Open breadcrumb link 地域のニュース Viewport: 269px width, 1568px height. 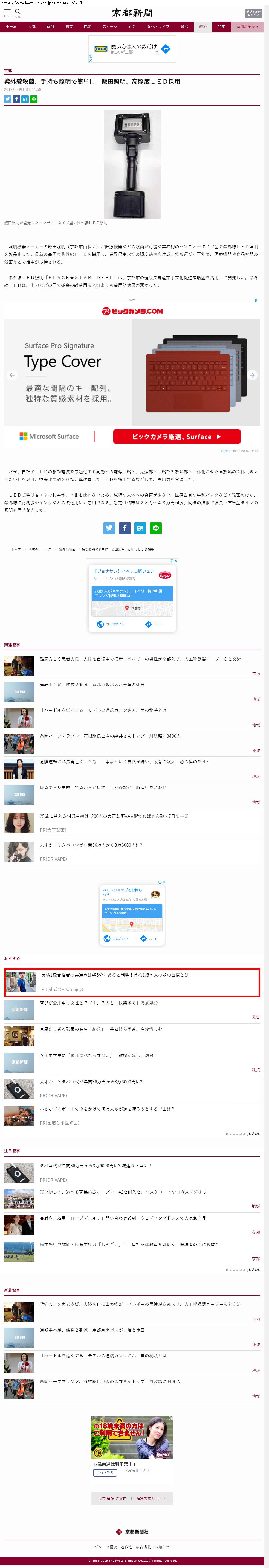[40, 549]
